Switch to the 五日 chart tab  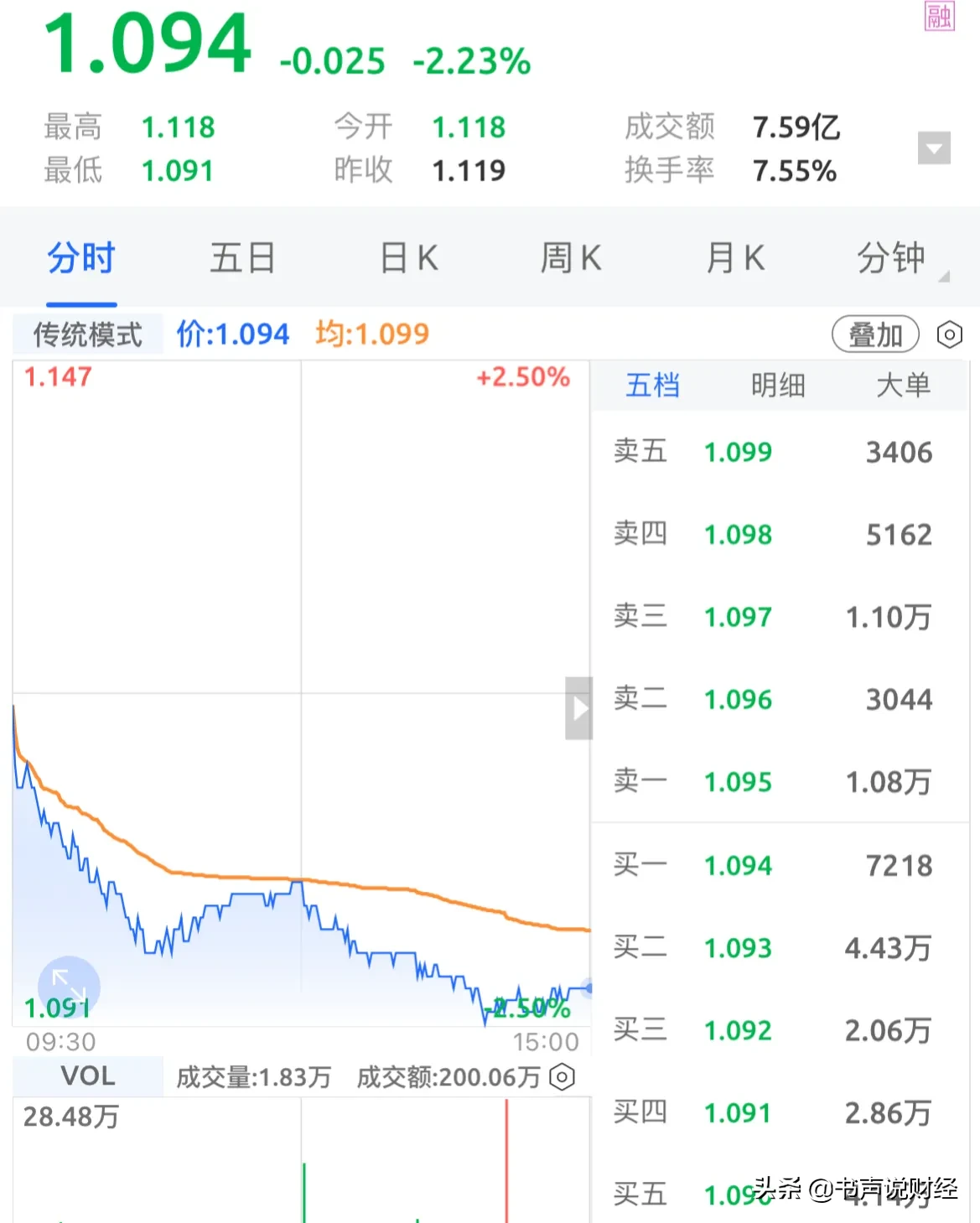242,258
